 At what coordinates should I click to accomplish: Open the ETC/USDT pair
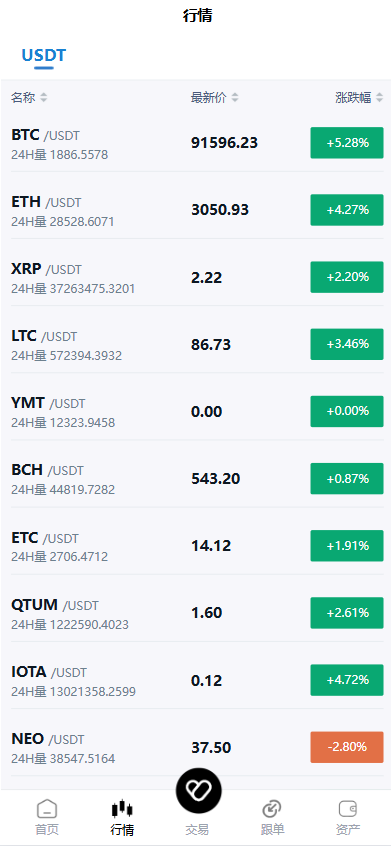pyautogui.click(x=197, y=545)
